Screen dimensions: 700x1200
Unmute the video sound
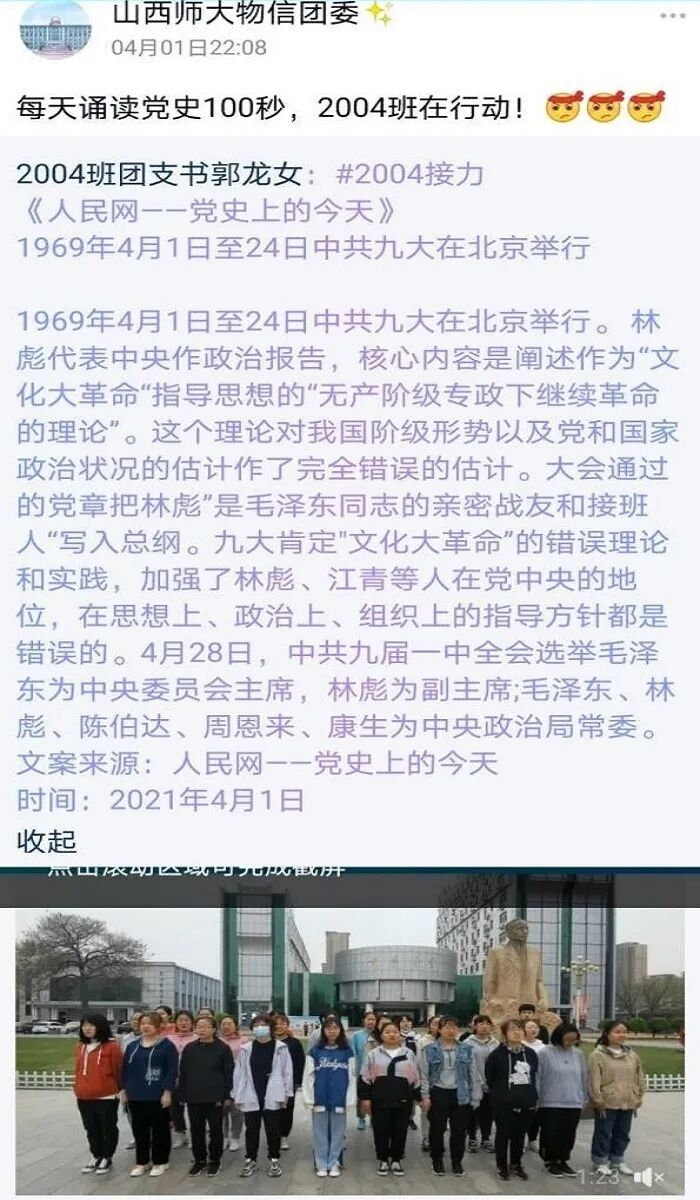(x=650, y=1176)
